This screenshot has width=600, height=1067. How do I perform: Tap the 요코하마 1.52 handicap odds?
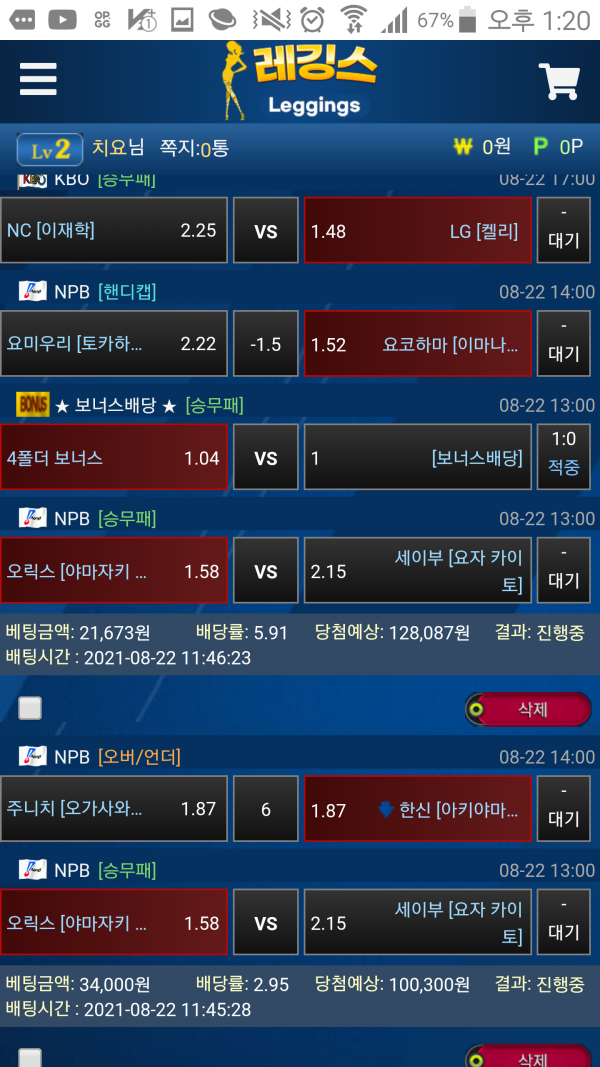coord(417,344)
